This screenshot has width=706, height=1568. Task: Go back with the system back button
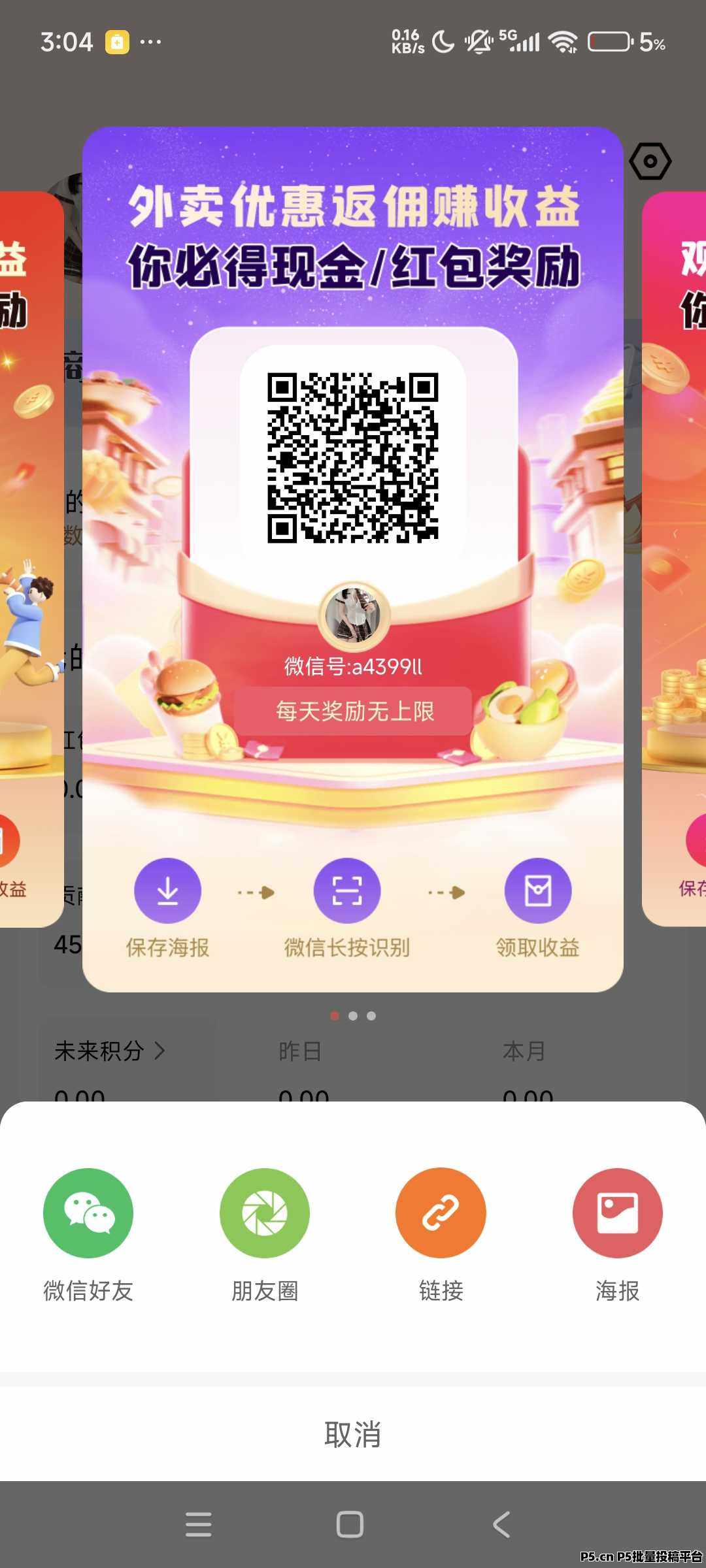point(501,1524)
